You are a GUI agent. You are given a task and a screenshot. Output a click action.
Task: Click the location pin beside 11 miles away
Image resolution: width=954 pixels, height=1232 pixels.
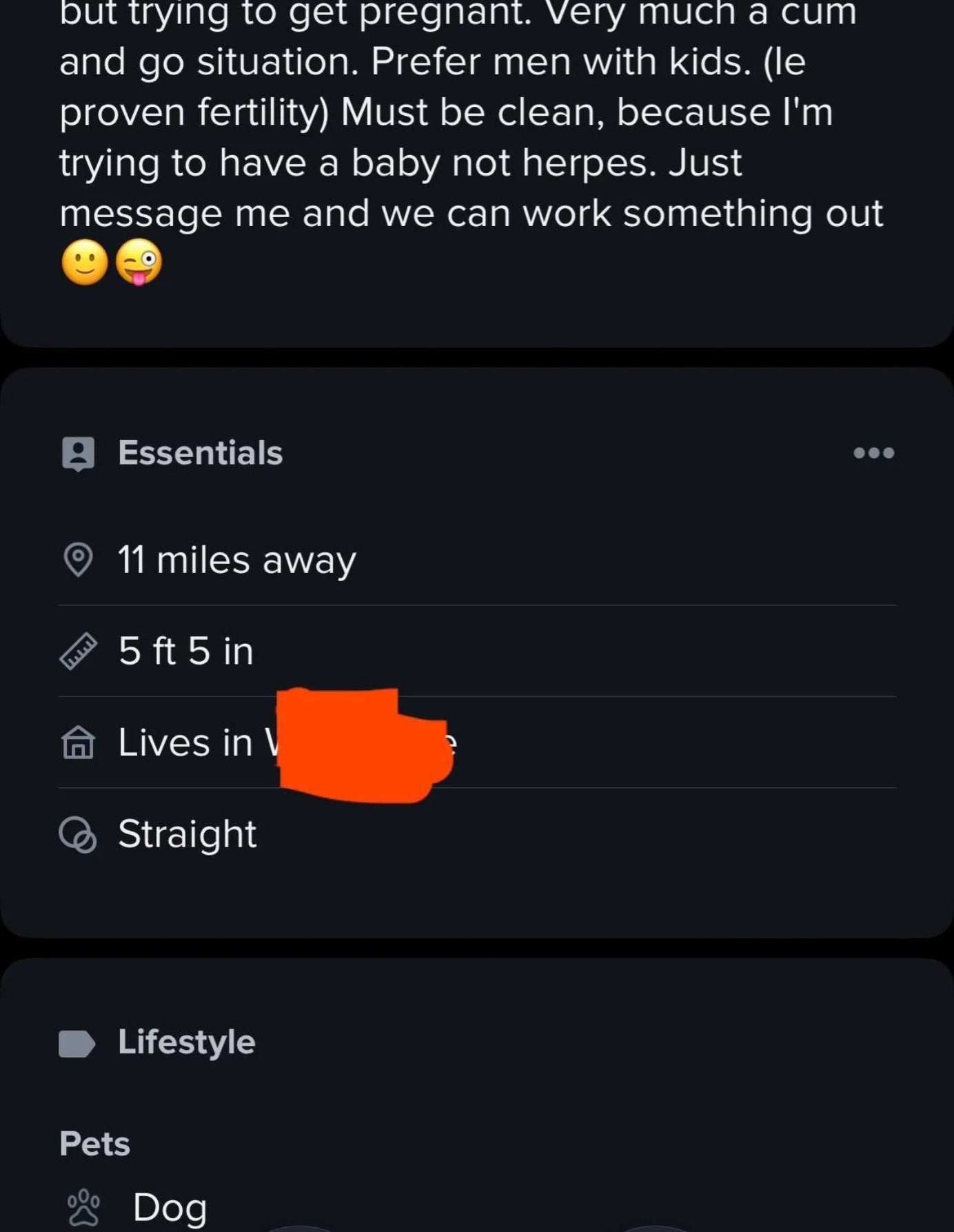[x=78, y=560]
